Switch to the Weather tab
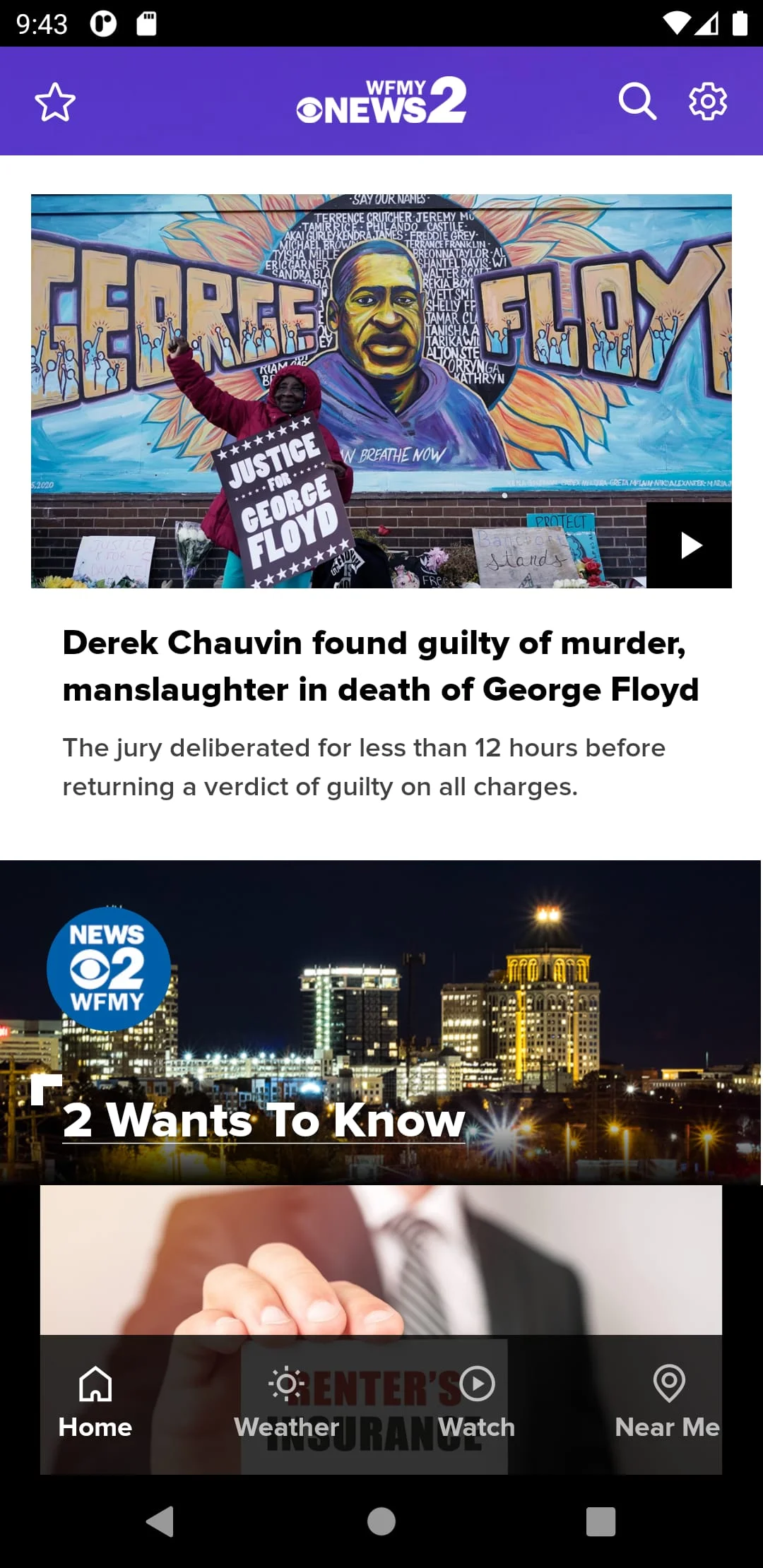This screenshot has width=763, height=1568. point(286,1403)
